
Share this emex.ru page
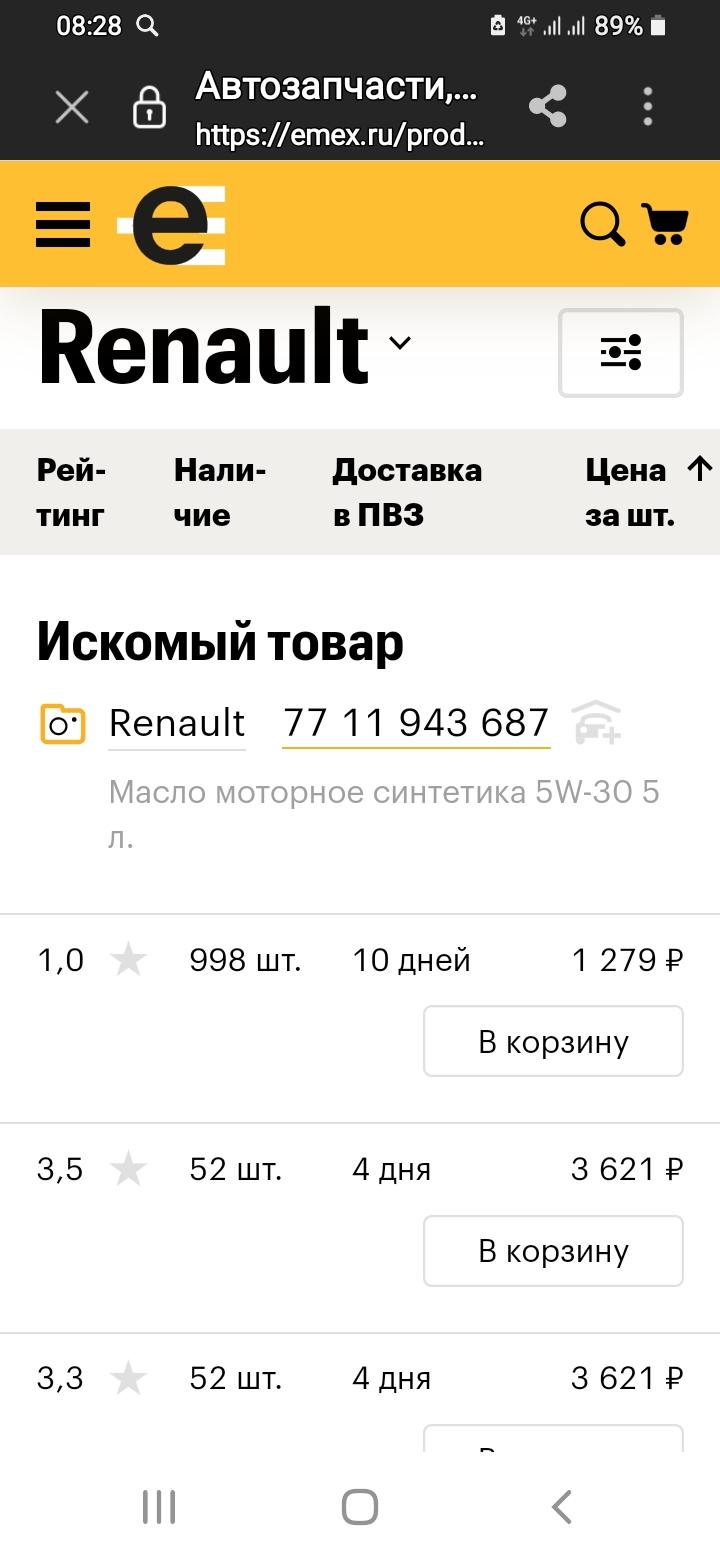547,106
